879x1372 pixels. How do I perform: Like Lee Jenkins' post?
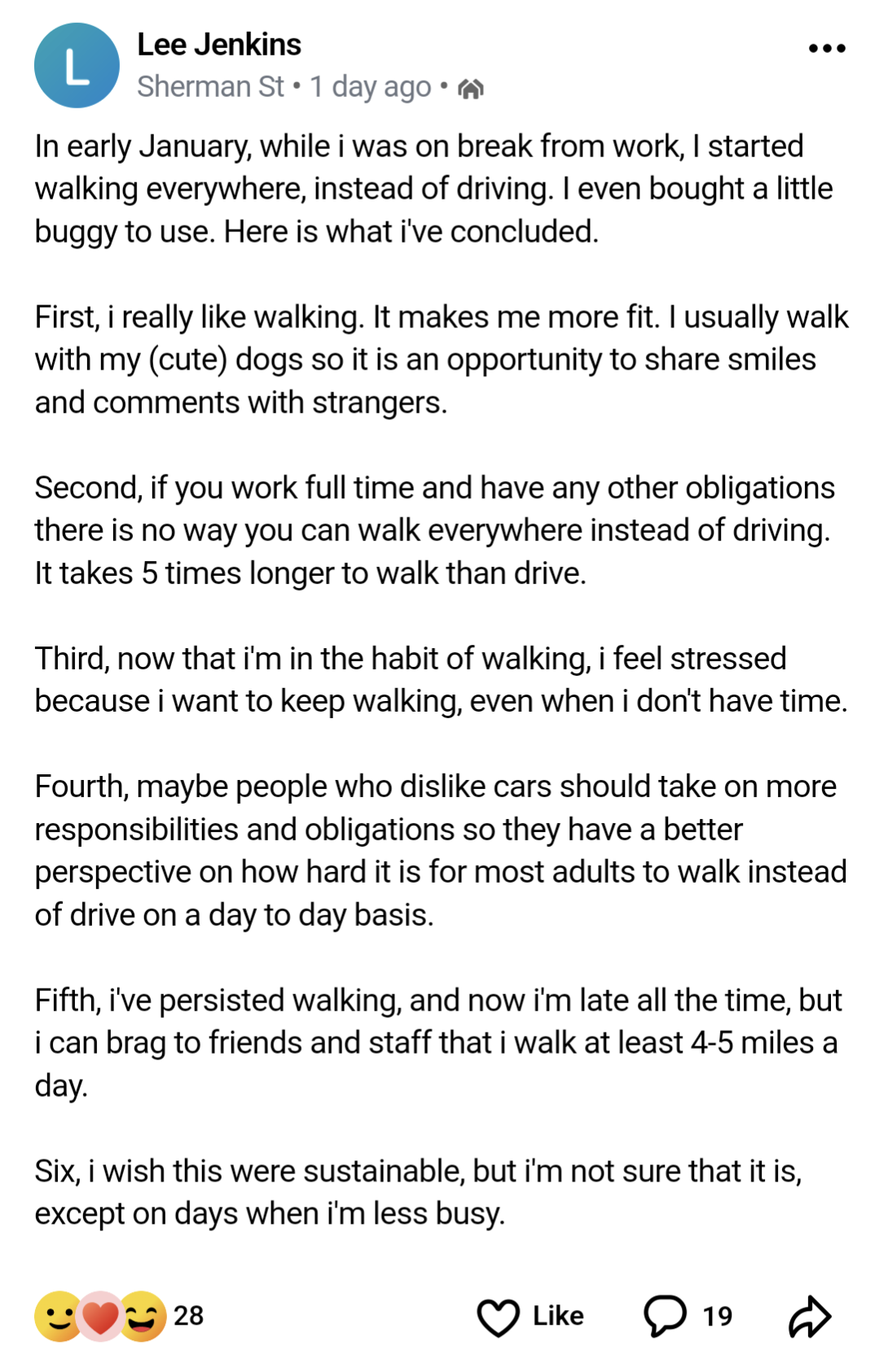(x=530, y=1316)
